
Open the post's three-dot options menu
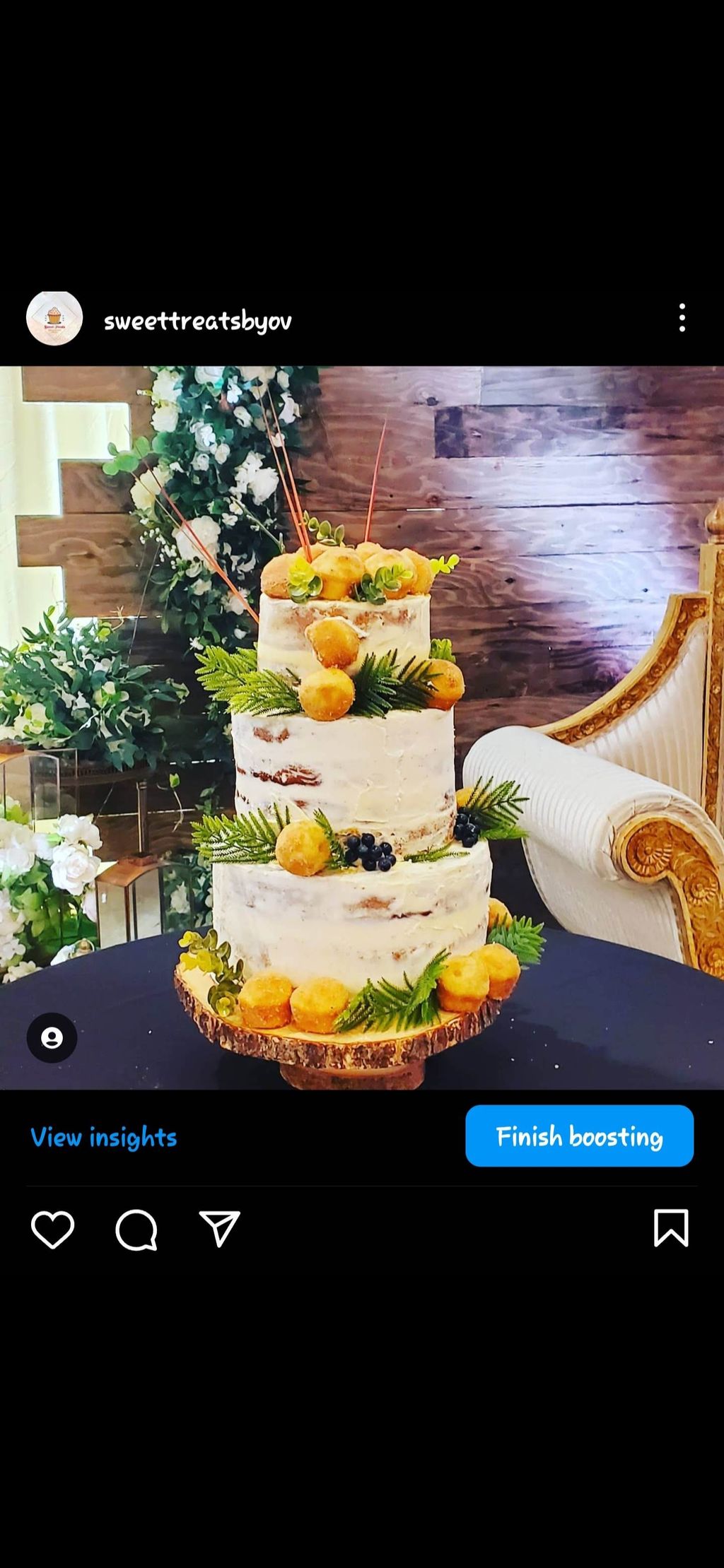pos(682,318)
